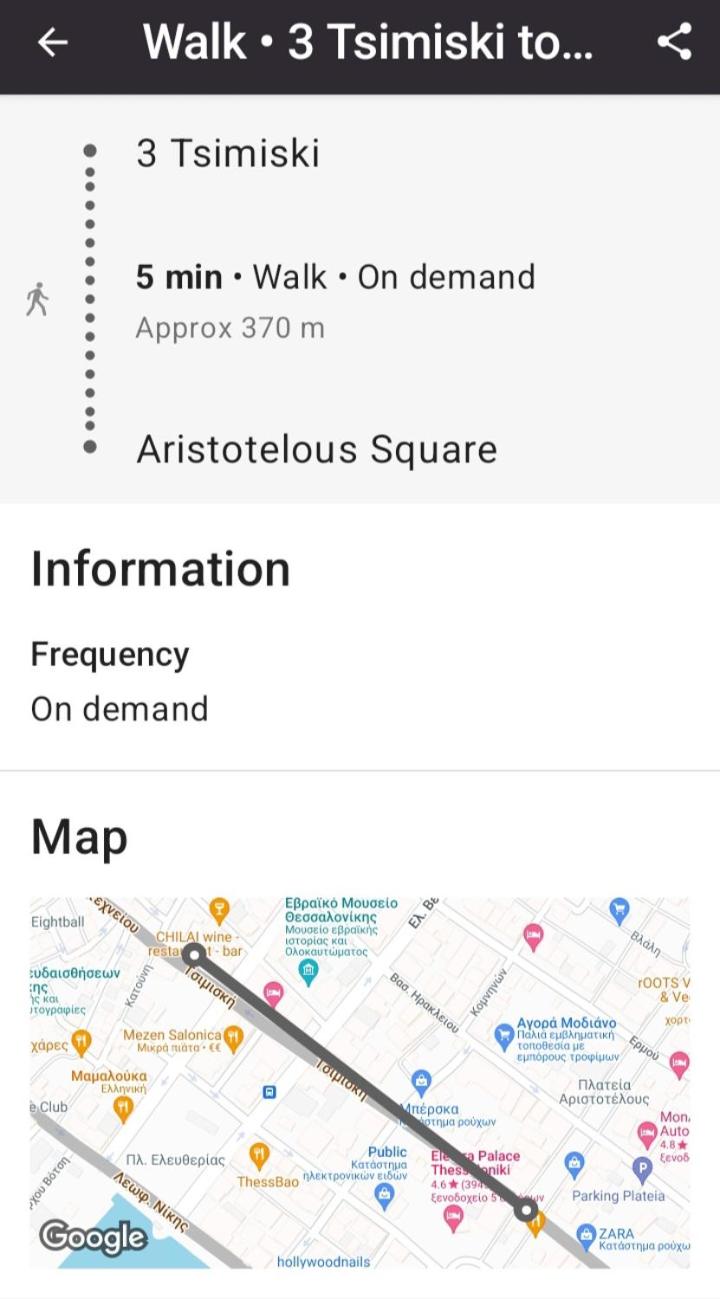Share this walking route
This screenshot has height=1299, width=720.
(675, 42)
